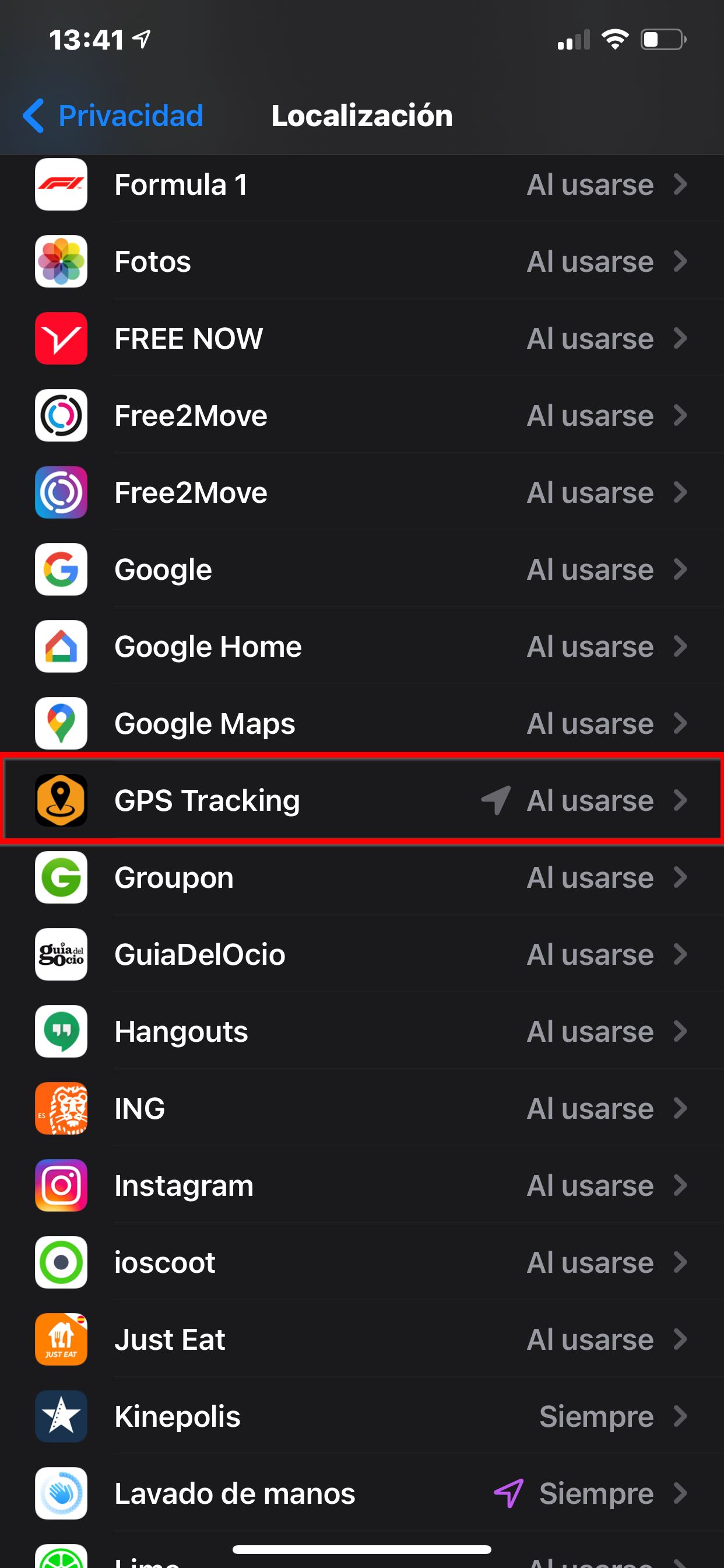This screenshot has height=1568, width=724.
Task: Open ioscoot location settings
Action: pyautogui.click(x=361, y=1262)
